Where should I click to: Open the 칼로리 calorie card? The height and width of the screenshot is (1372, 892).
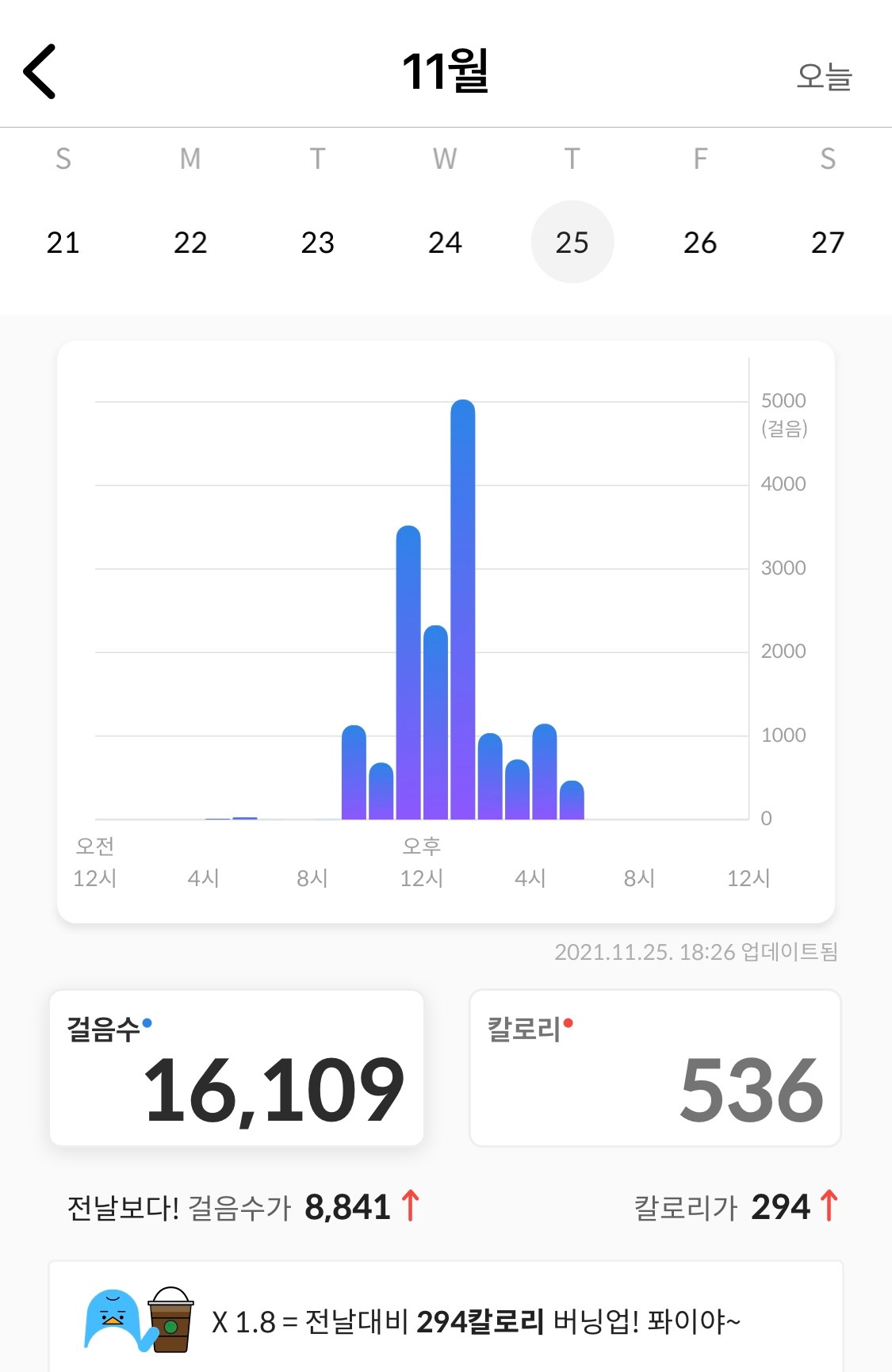655,1068
